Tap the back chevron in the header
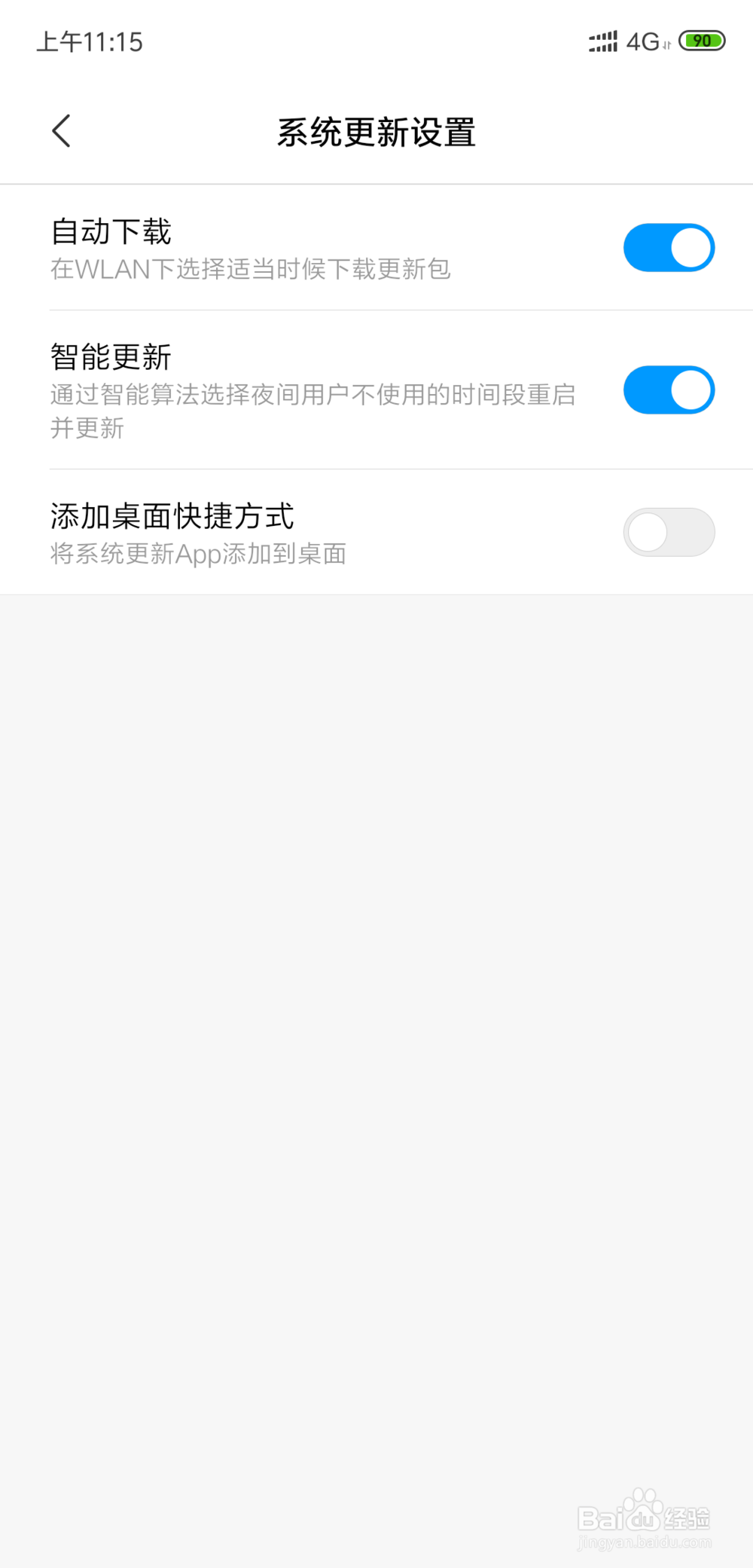 62,130
